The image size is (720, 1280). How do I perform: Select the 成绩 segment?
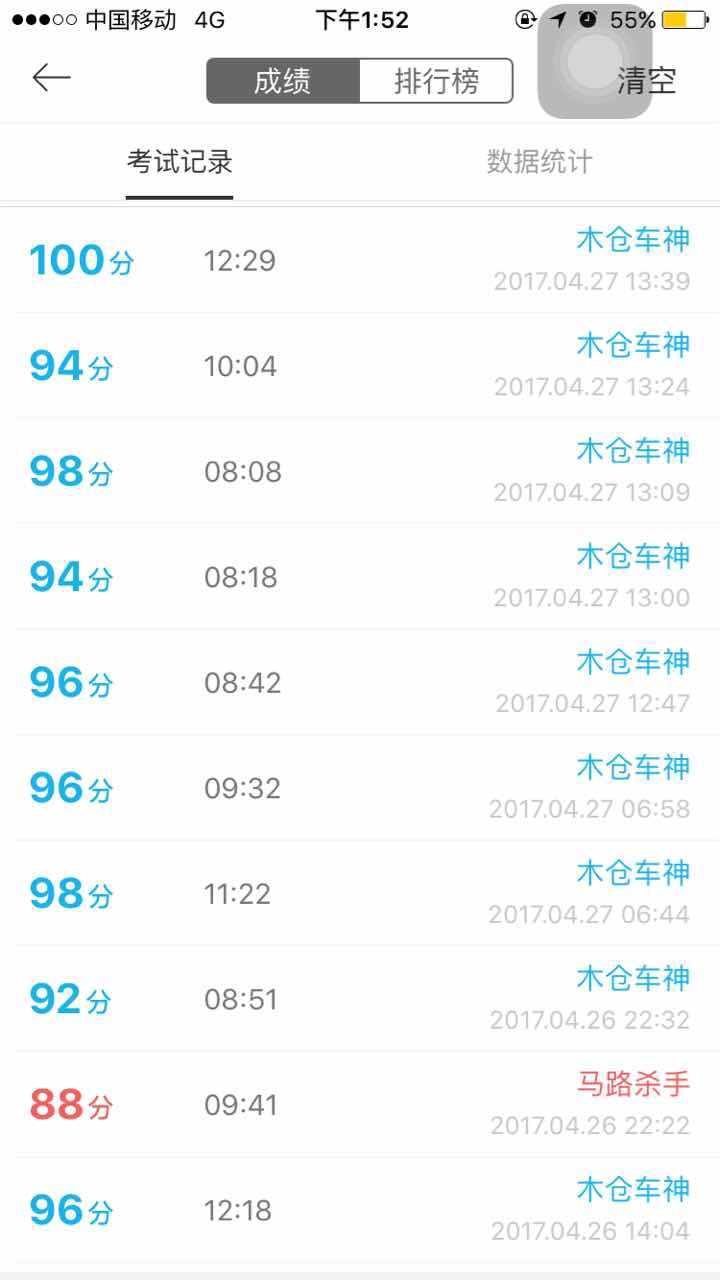(x=283, y=81)
